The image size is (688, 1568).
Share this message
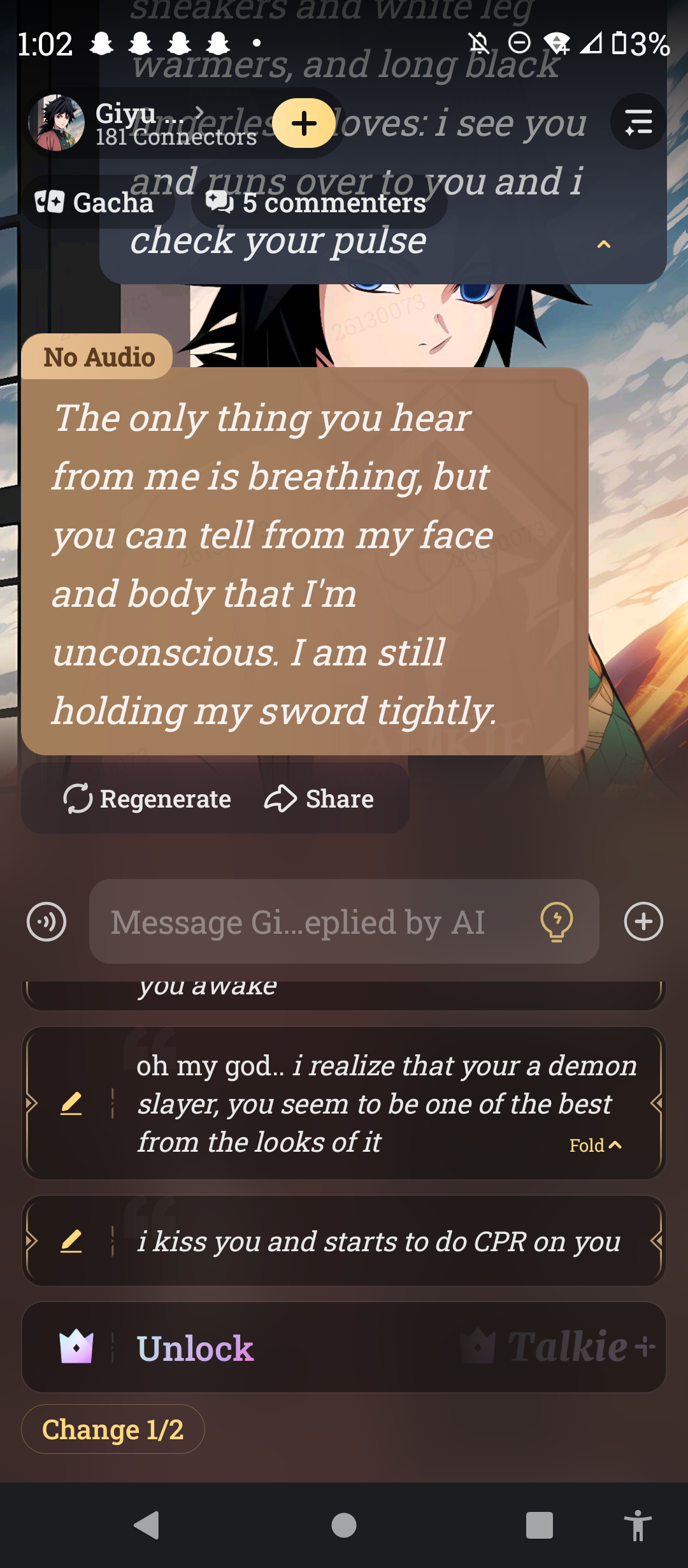click(320, 799)
